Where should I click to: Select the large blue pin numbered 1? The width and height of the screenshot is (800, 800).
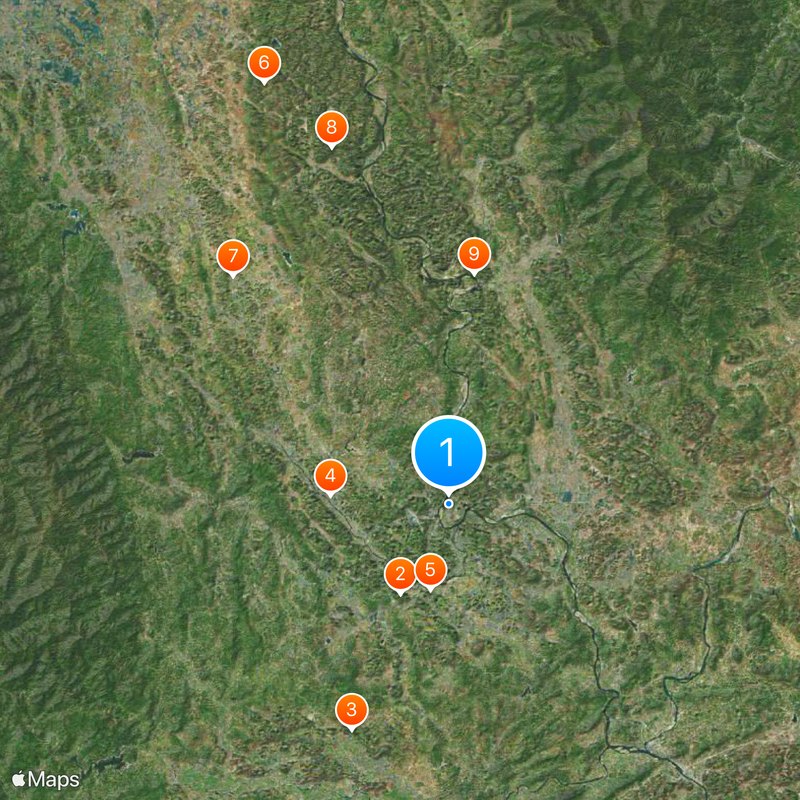point(448,452)
